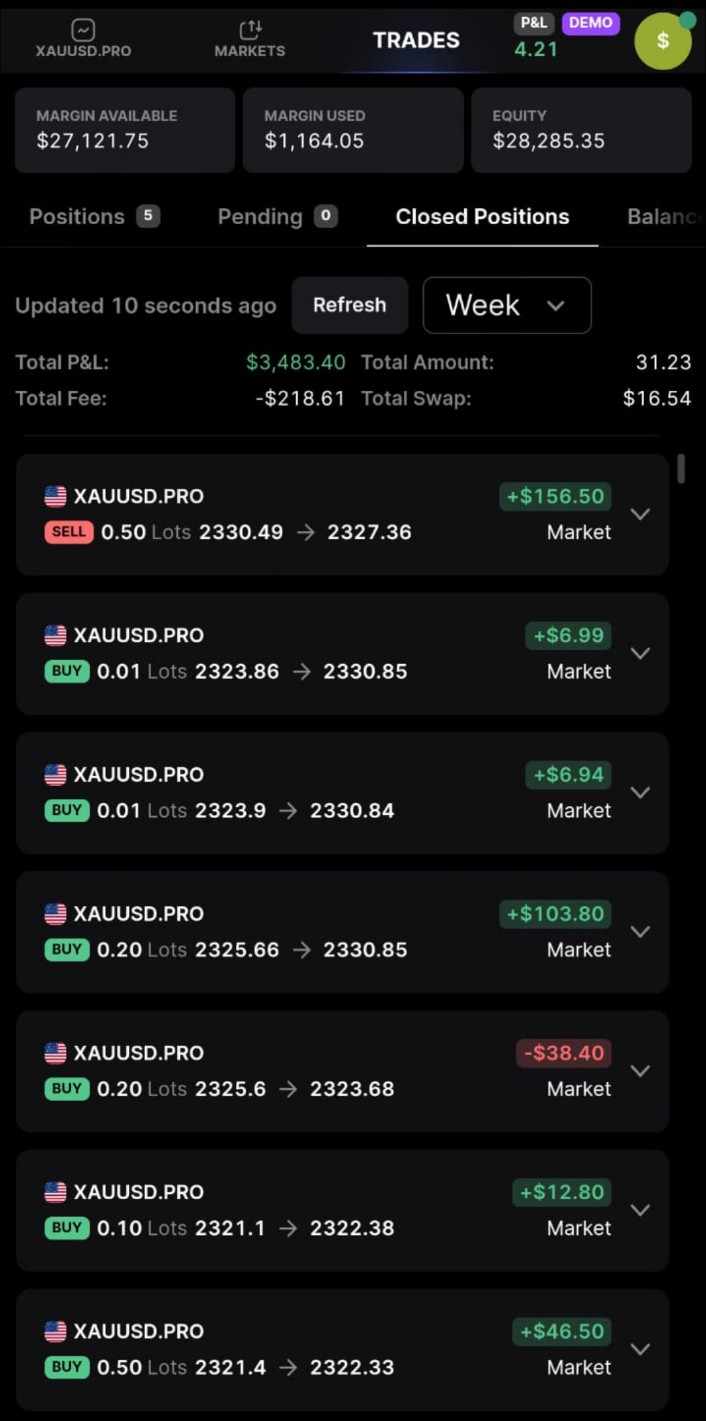Open the XAUUSD.PRO chart tab
706x1421 pixels.
pyautogui.click(x=83, y=39)
